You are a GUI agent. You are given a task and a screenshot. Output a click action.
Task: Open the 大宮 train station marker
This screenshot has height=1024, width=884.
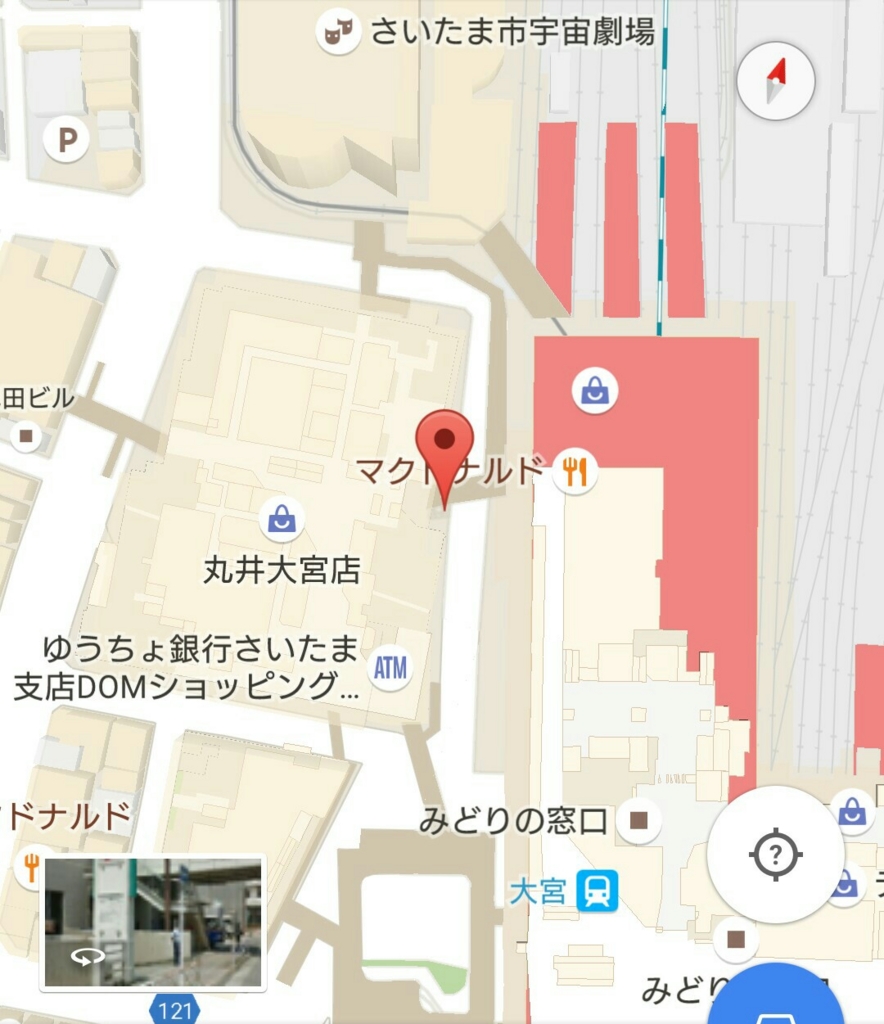(x=597, y=890)
